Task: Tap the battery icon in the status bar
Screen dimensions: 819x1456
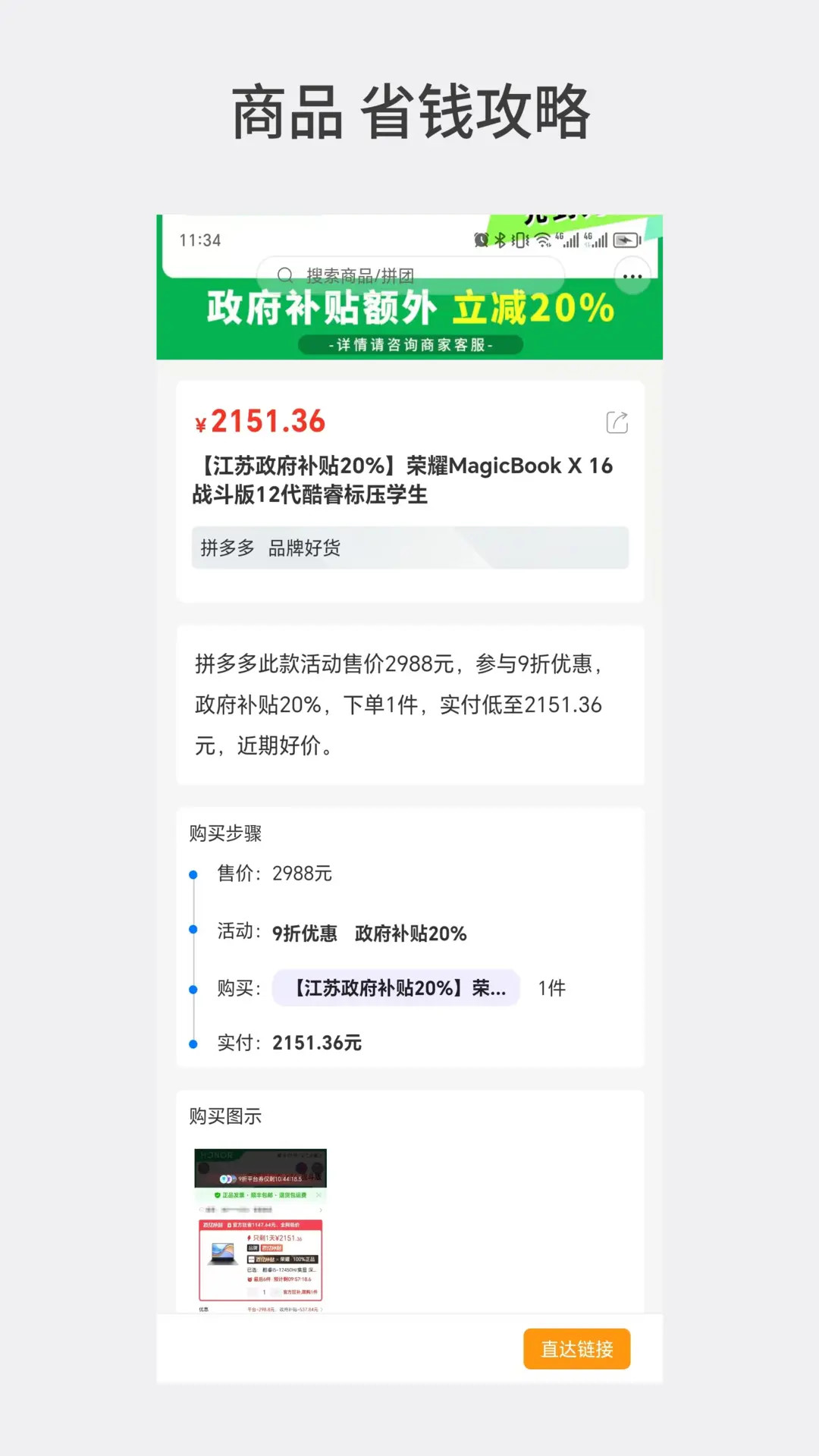Action: pyautogui.click(x=625, y=240)
